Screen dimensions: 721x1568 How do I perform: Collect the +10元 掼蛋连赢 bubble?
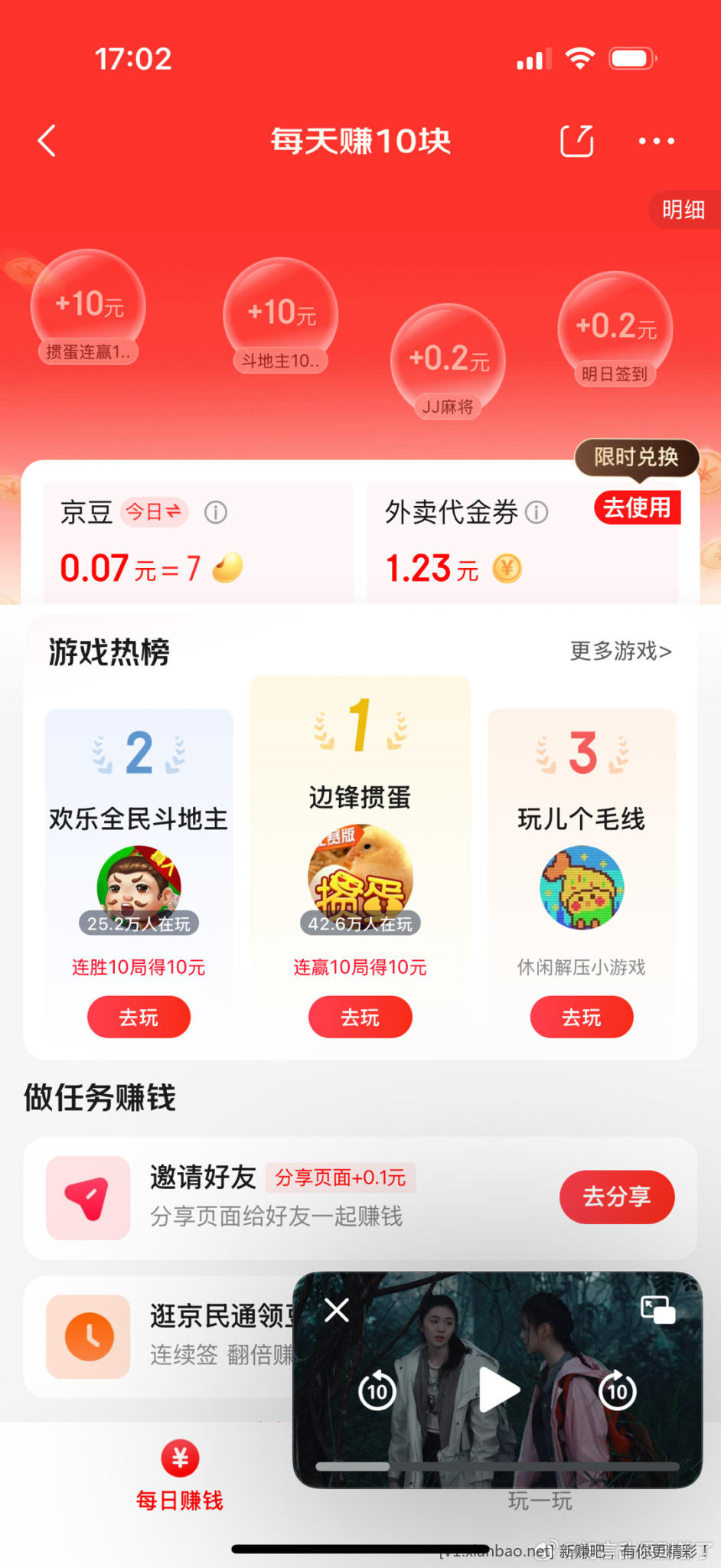click(x=88, y=305)
